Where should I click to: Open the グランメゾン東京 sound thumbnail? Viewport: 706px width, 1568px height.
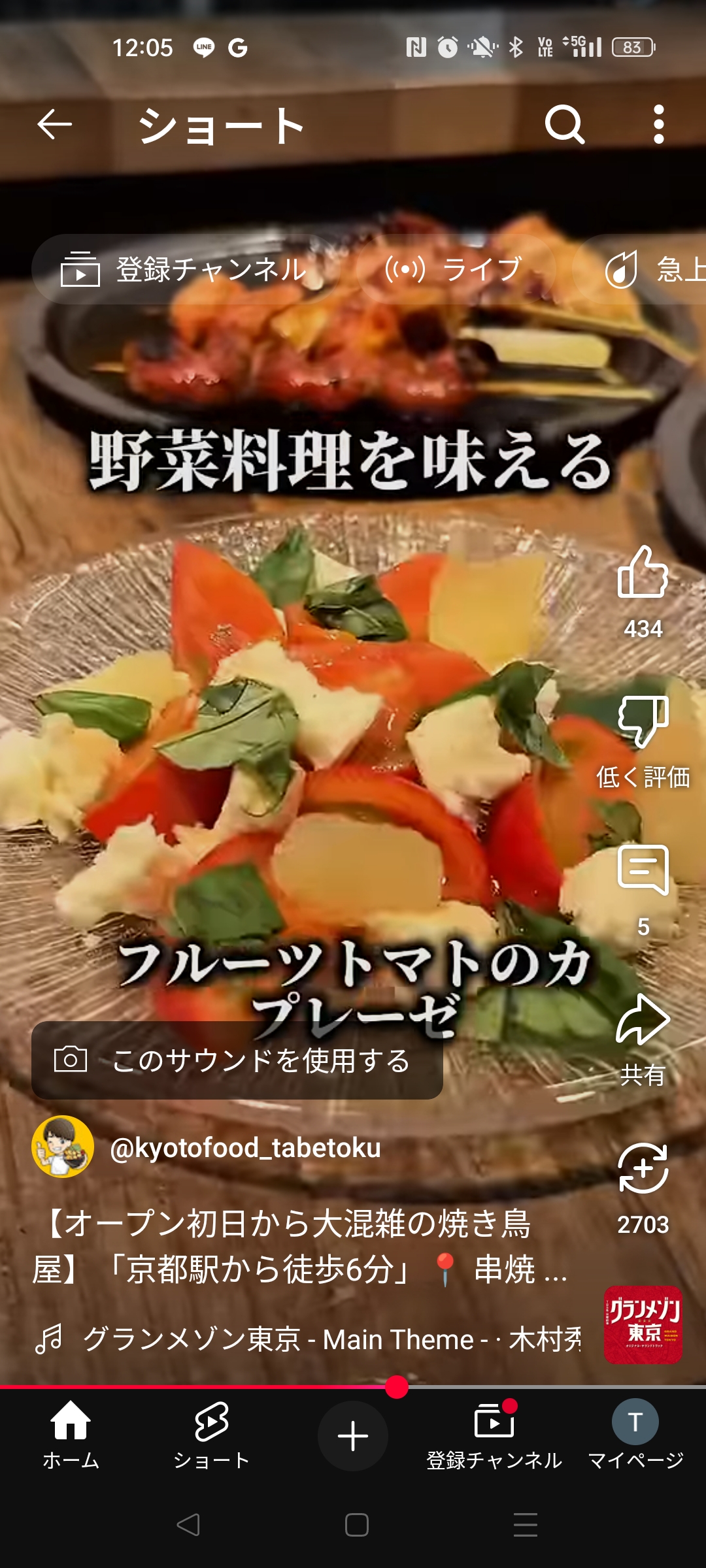(643, 1325)
